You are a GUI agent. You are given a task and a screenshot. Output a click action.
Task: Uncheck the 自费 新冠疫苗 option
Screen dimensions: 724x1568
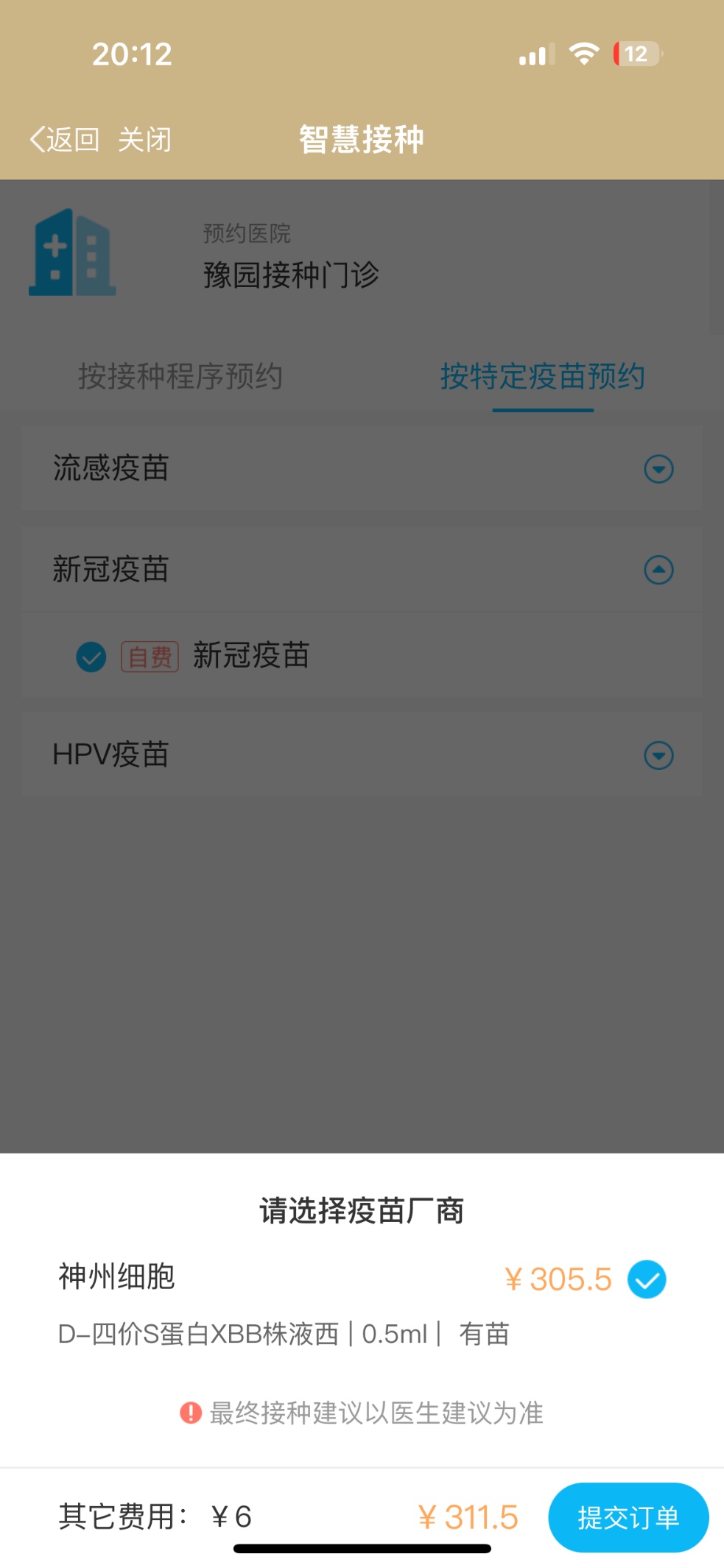(91, 657)
